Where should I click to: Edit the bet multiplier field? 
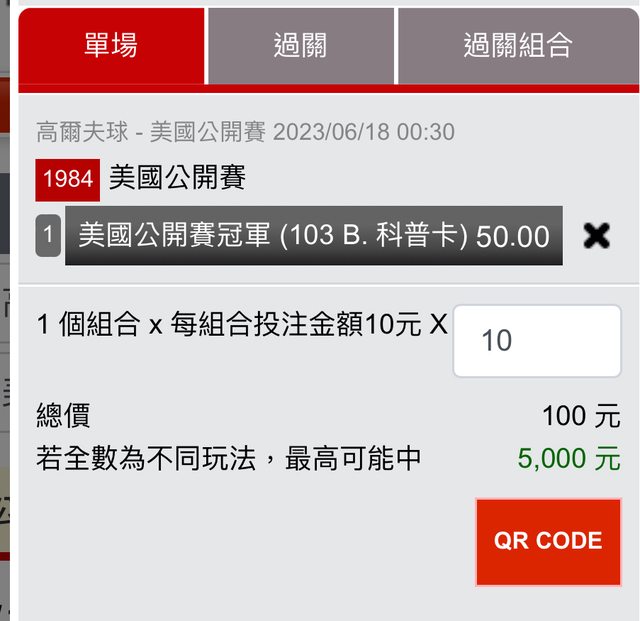(537, 341)
